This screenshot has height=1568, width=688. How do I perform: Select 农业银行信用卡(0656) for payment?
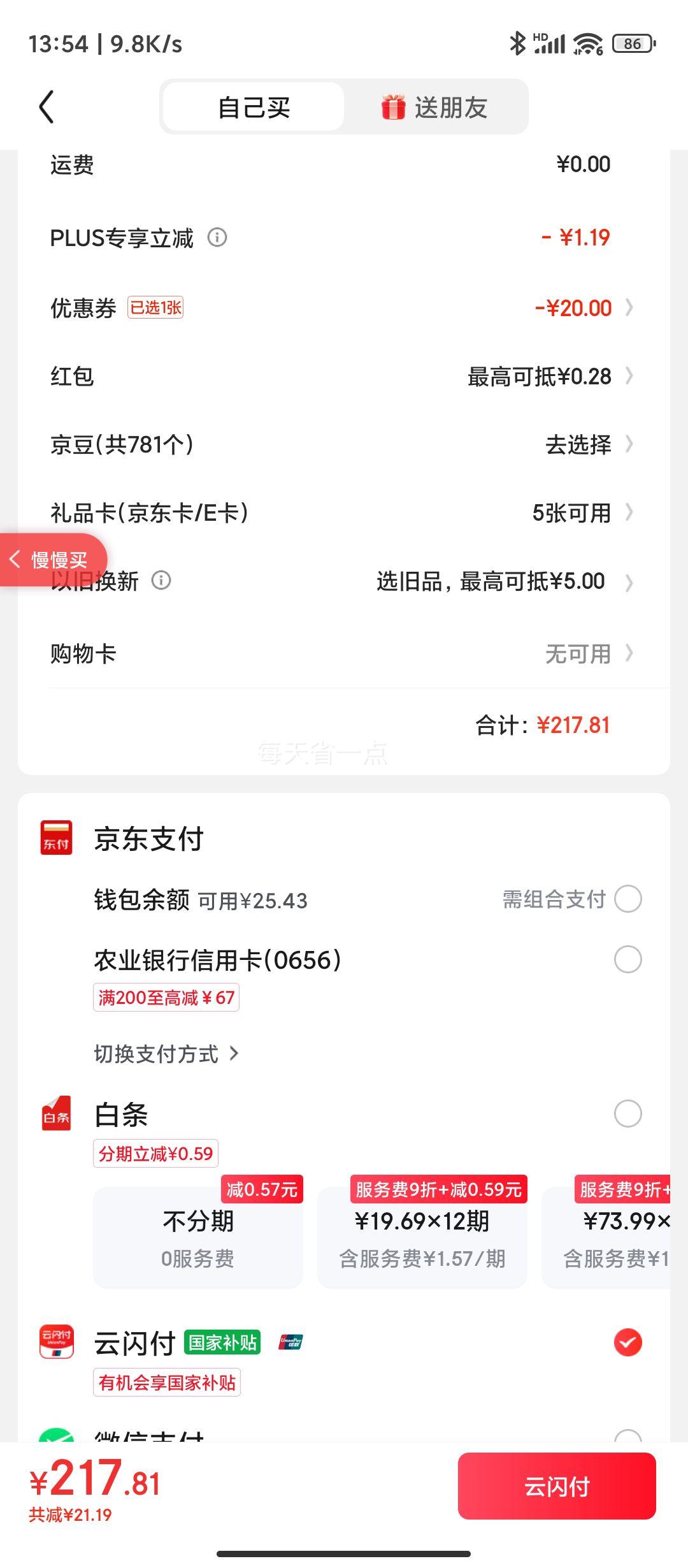click(627, 959)
